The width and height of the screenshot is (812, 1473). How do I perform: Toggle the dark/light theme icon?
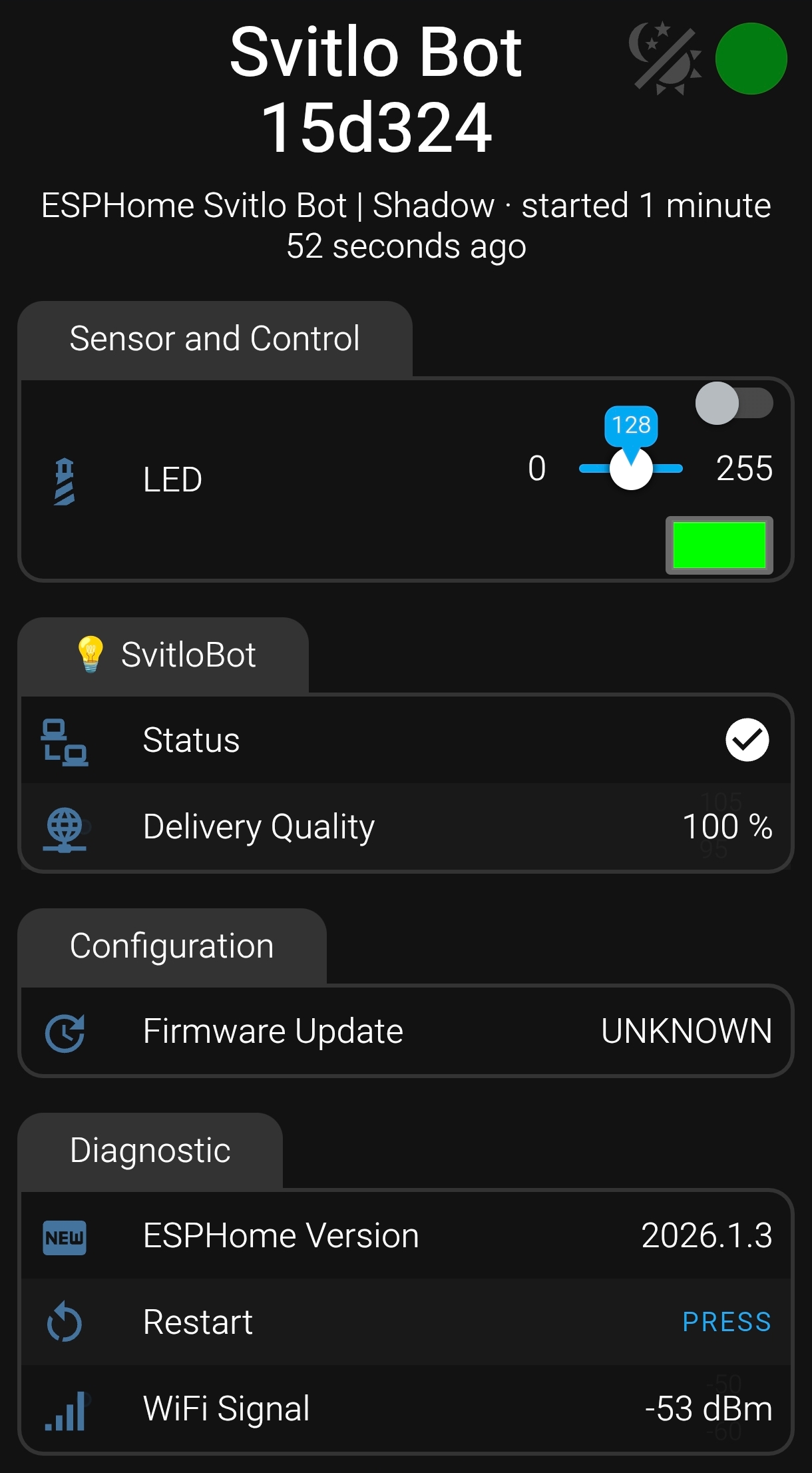(665, 59)
